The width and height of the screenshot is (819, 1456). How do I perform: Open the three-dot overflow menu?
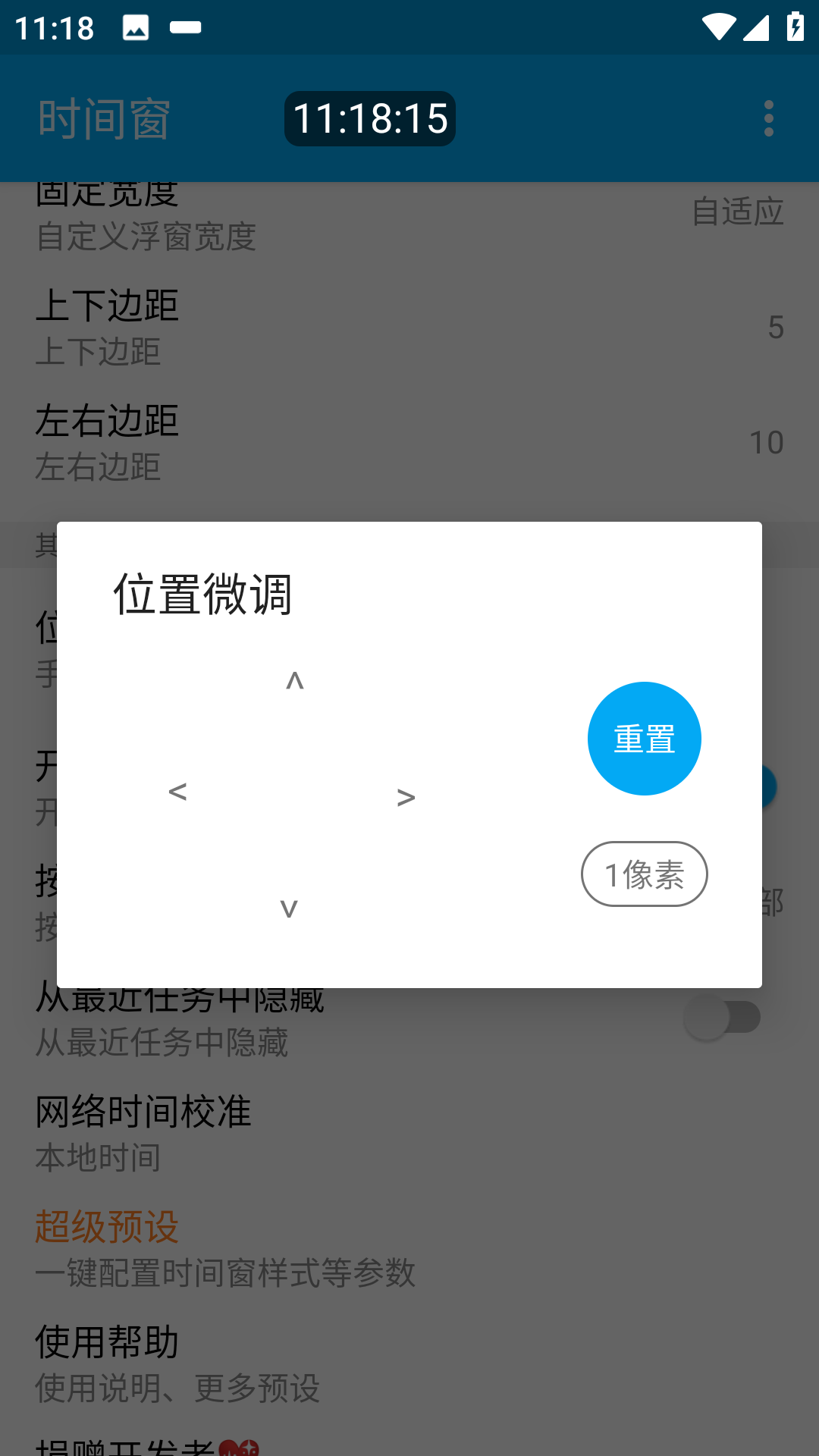point(769,118)
